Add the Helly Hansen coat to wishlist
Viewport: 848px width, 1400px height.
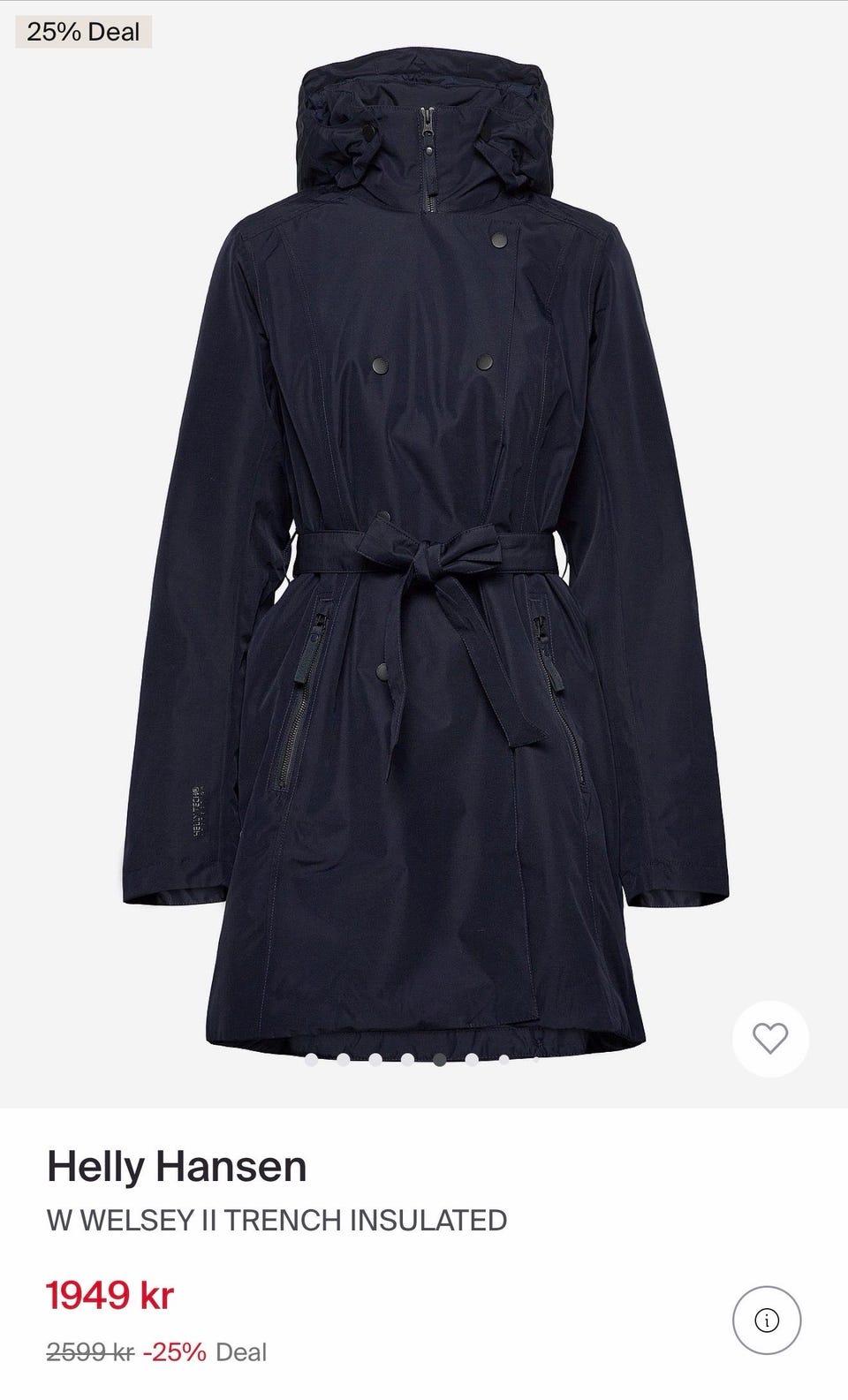[769, 1037]
